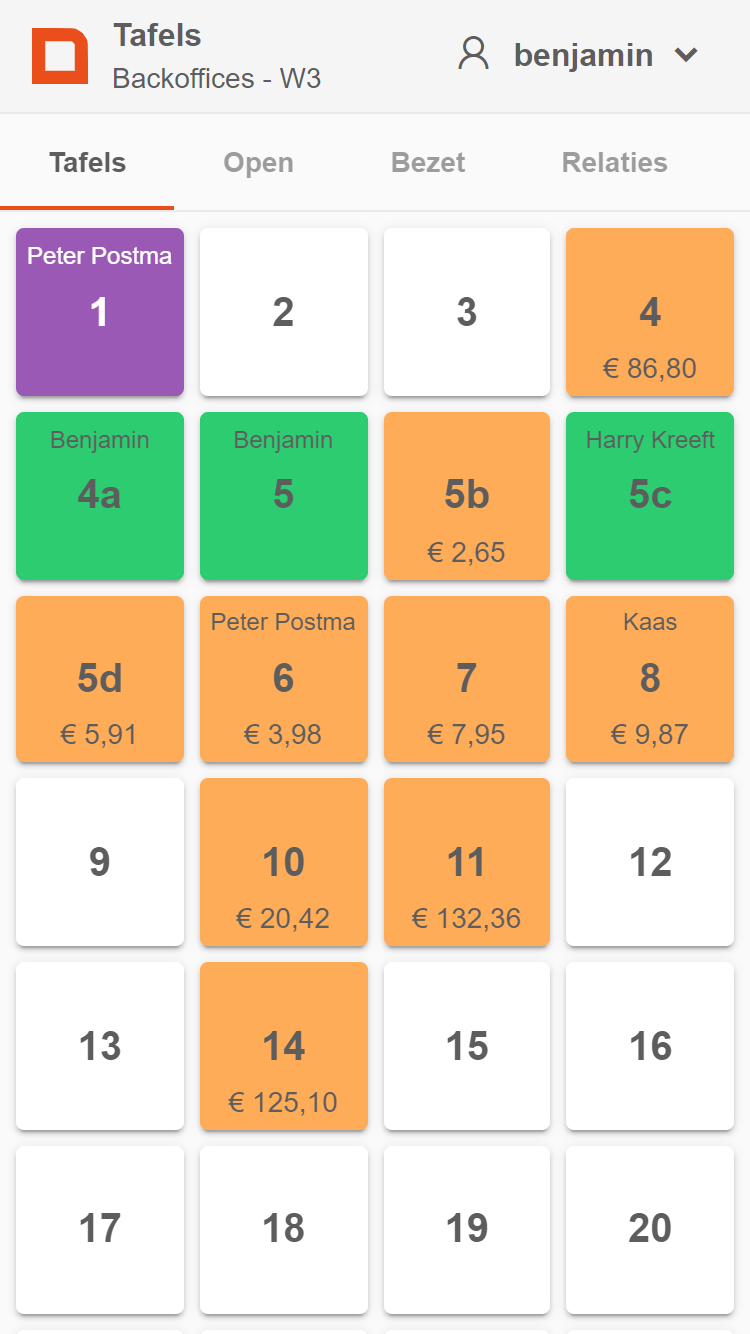
Task: Open table 10 with € 20,42
Action: (284, 862)
